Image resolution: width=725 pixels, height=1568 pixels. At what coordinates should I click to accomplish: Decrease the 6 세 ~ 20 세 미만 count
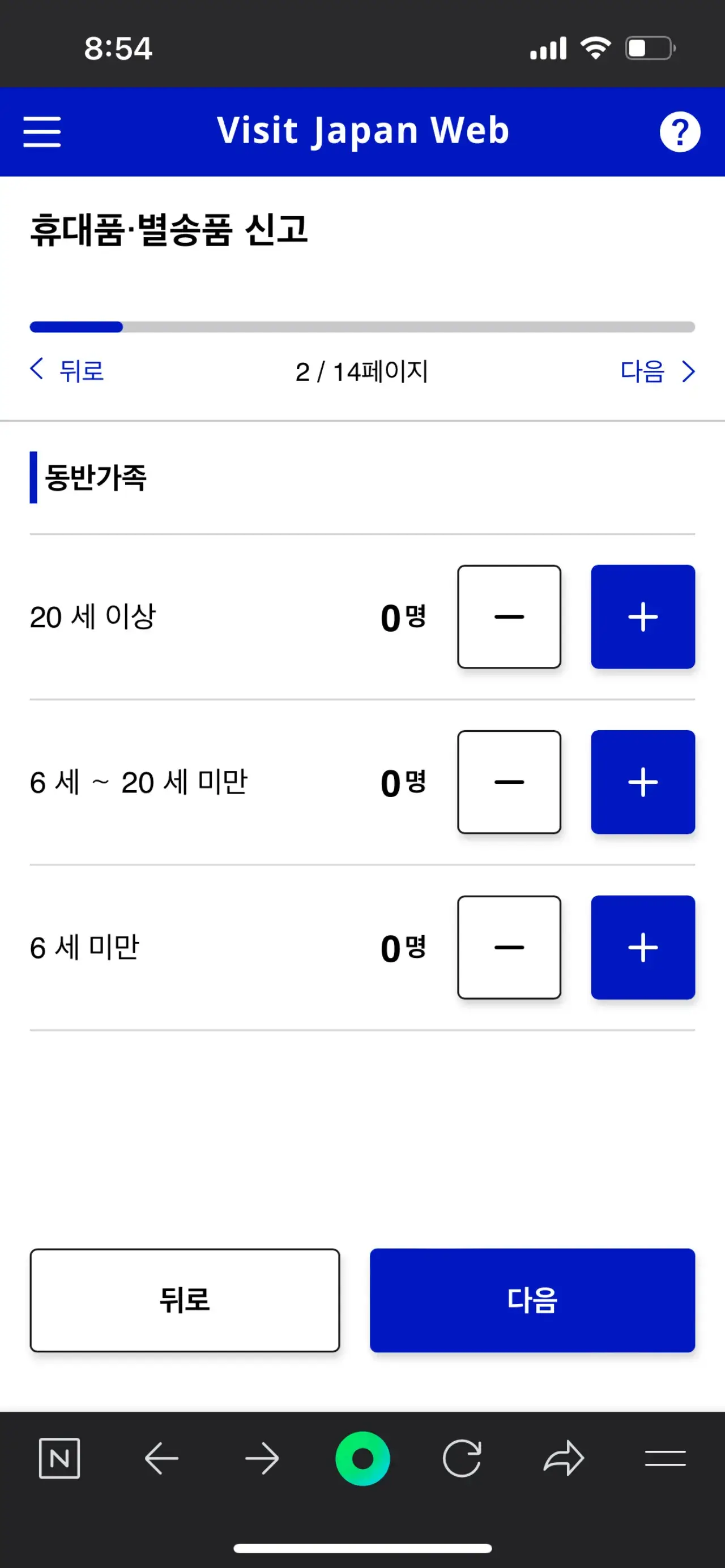pos(509,782)
